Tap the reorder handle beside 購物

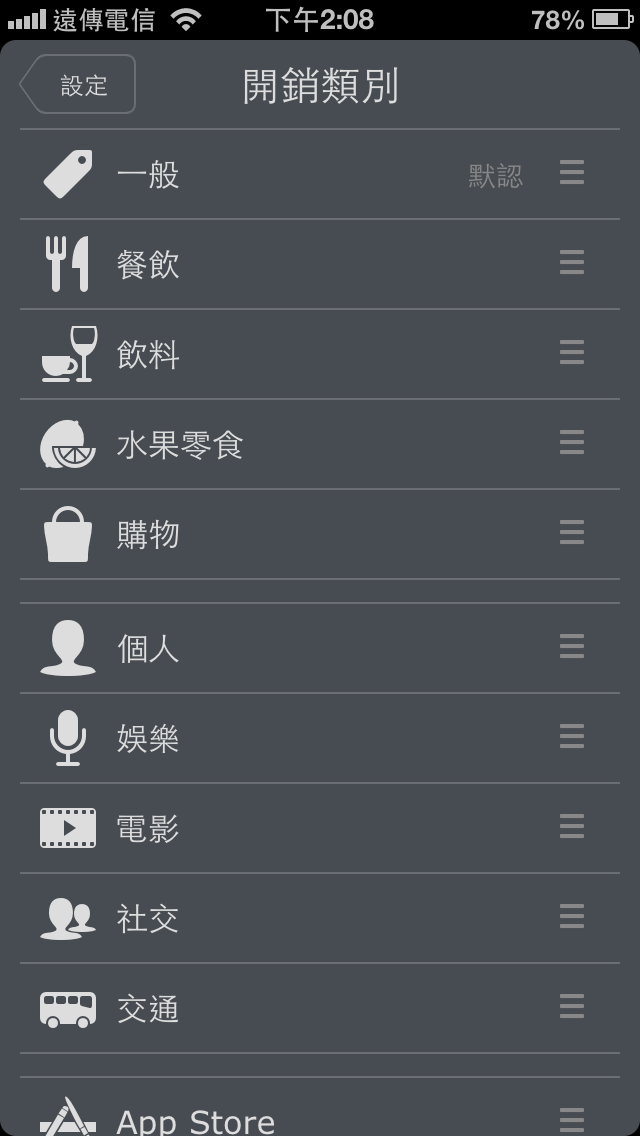[x=572, y=532]
